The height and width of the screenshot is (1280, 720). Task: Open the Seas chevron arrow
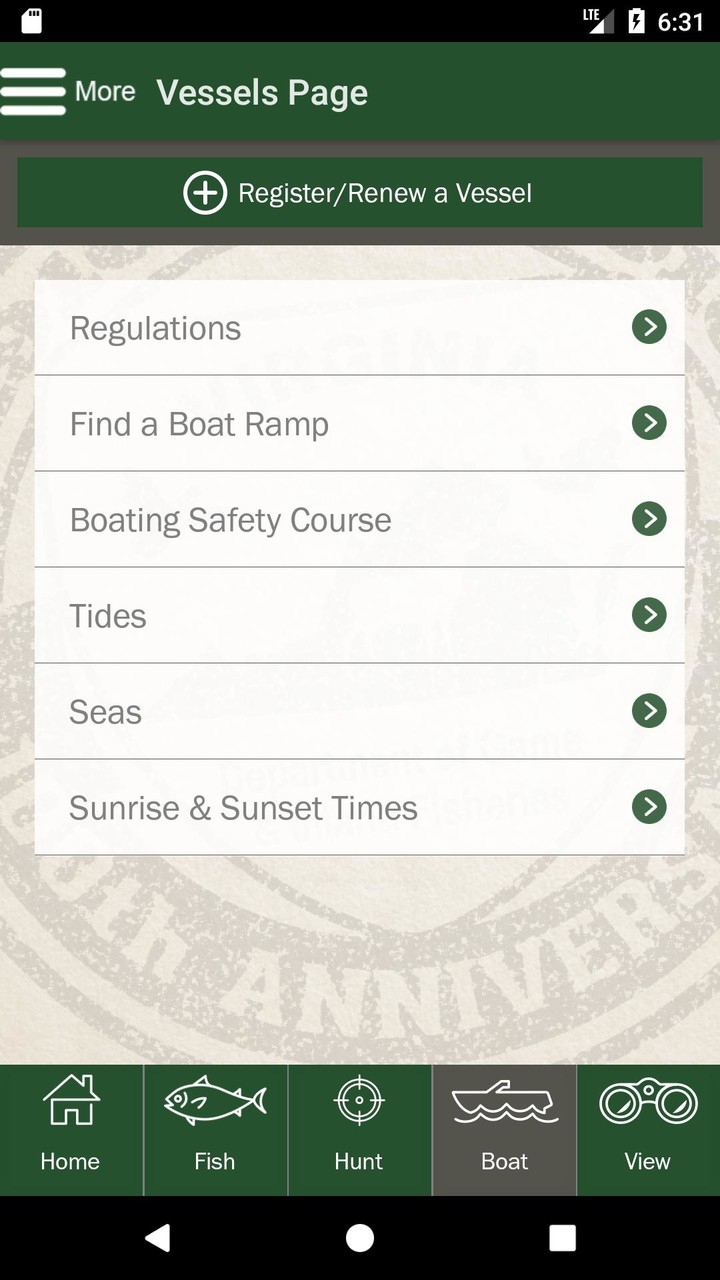649,711
